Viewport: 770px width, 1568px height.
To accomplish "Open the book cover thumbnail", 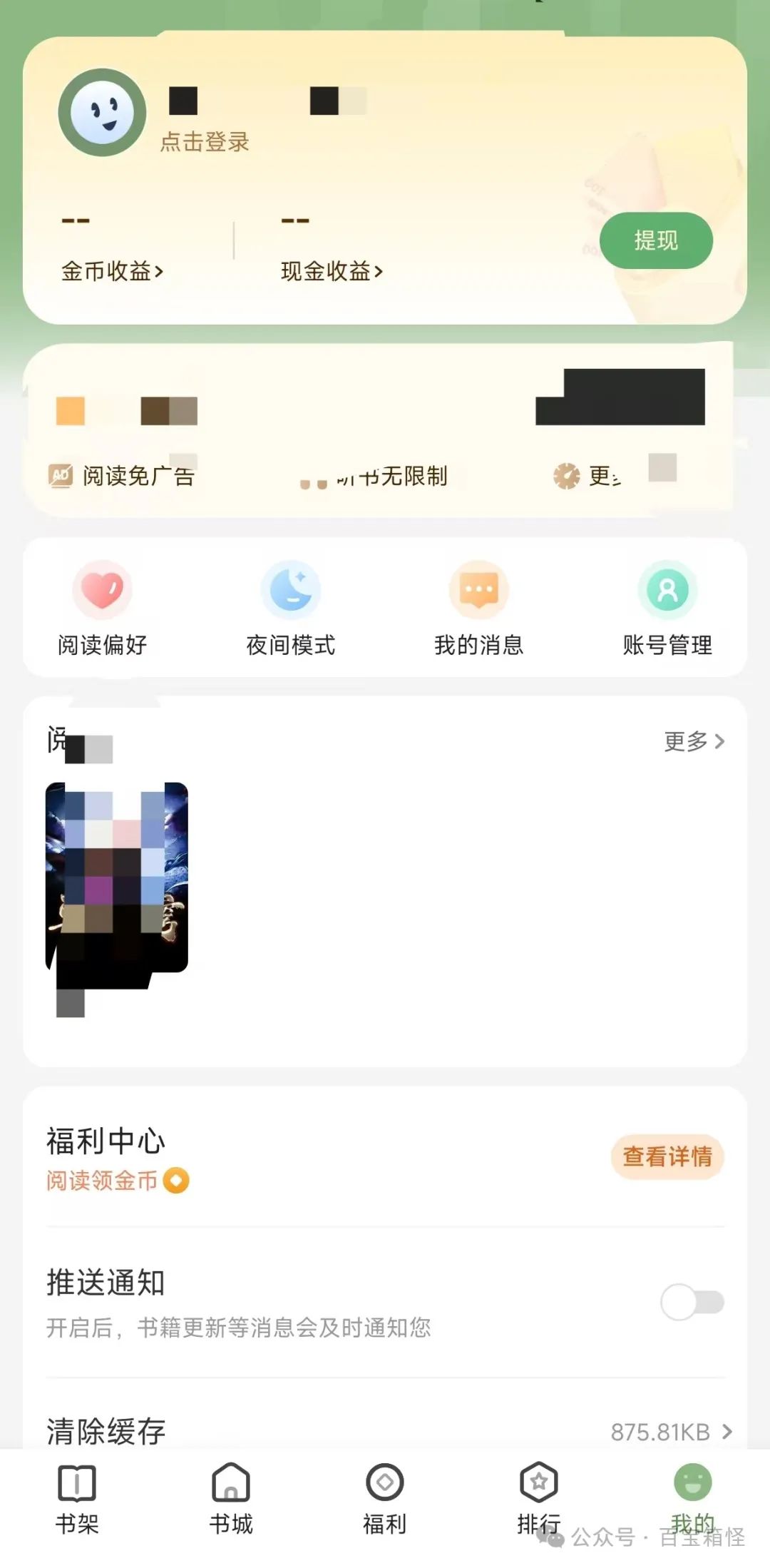I will (117, 877).
